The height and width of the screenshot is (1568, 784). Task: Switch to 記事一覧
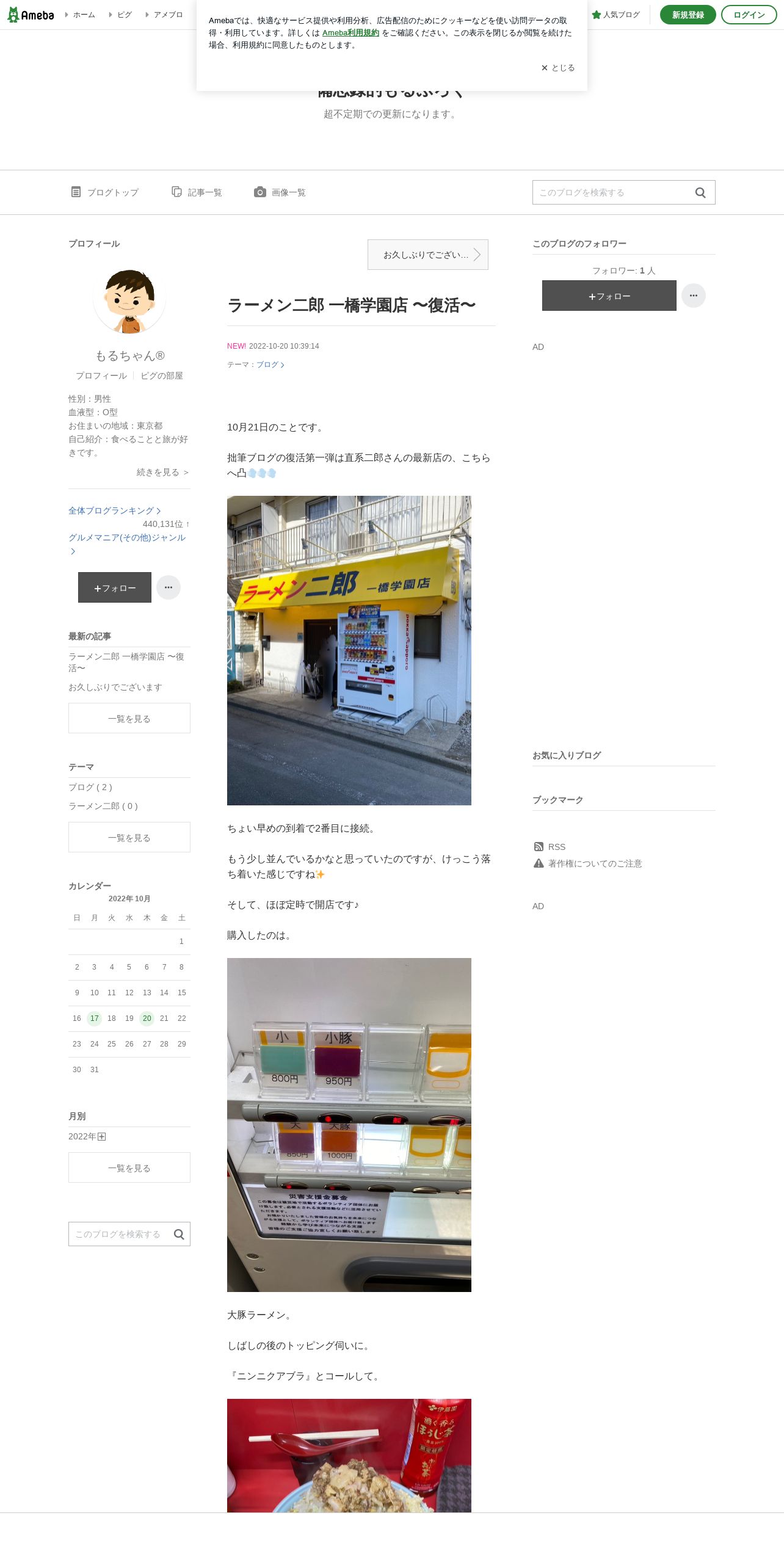(x=197, y=192)
